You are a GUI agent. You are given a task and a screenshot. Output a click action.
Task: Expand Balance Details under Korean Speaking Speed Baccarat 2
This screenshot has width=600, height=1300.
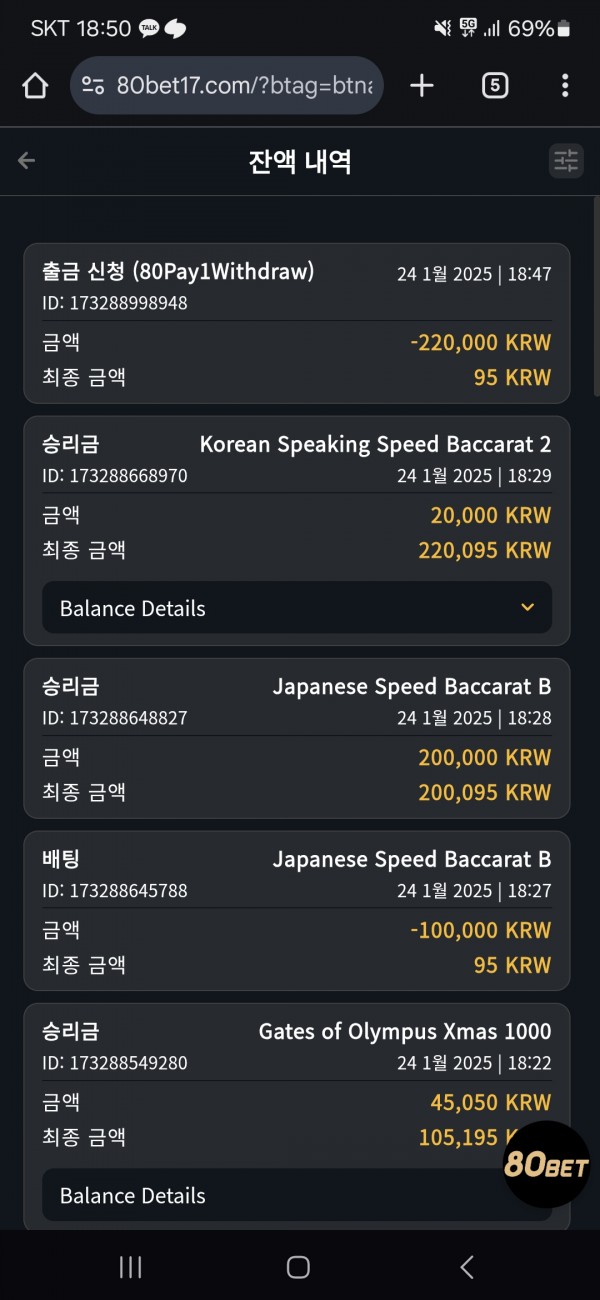click(x=297, y=608)
